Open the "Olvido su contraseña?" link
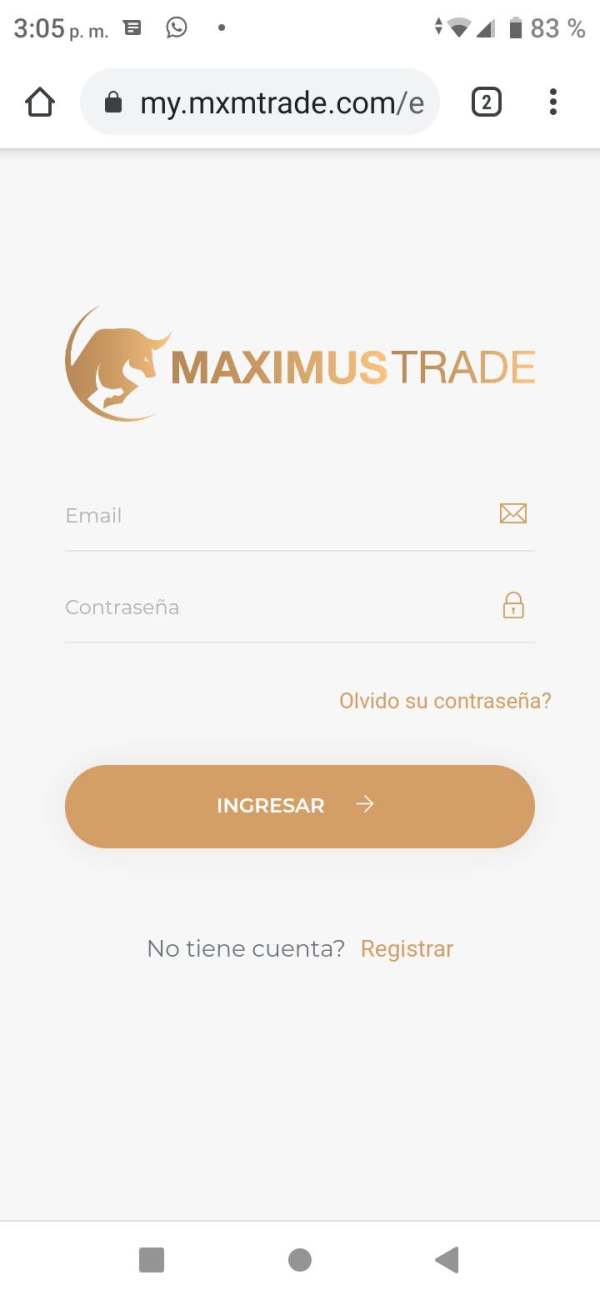The width and height of the screenshot is (600, 1300). [445, 701]
